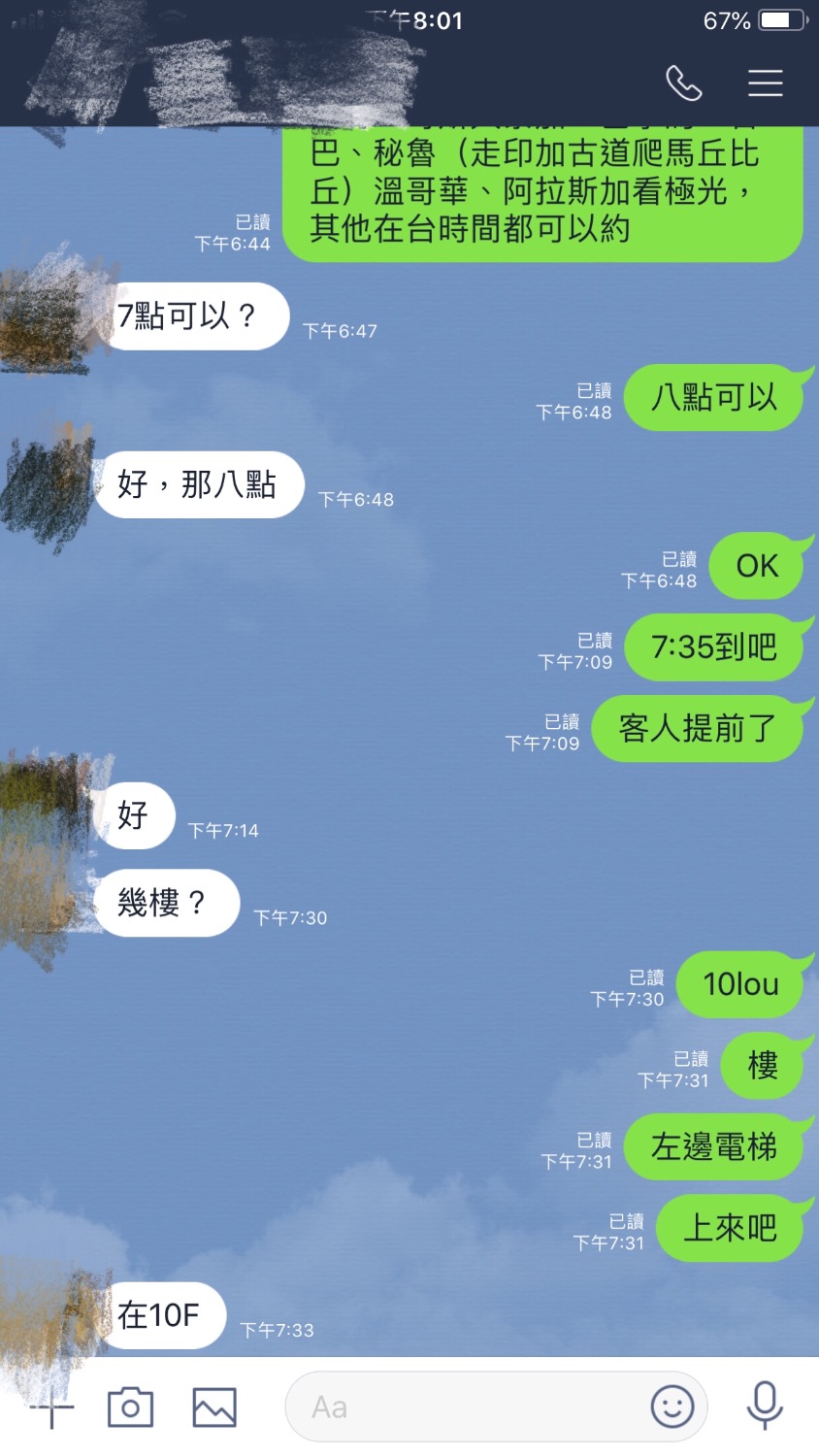Start a voice message with the microphone

coord(766,1405)
